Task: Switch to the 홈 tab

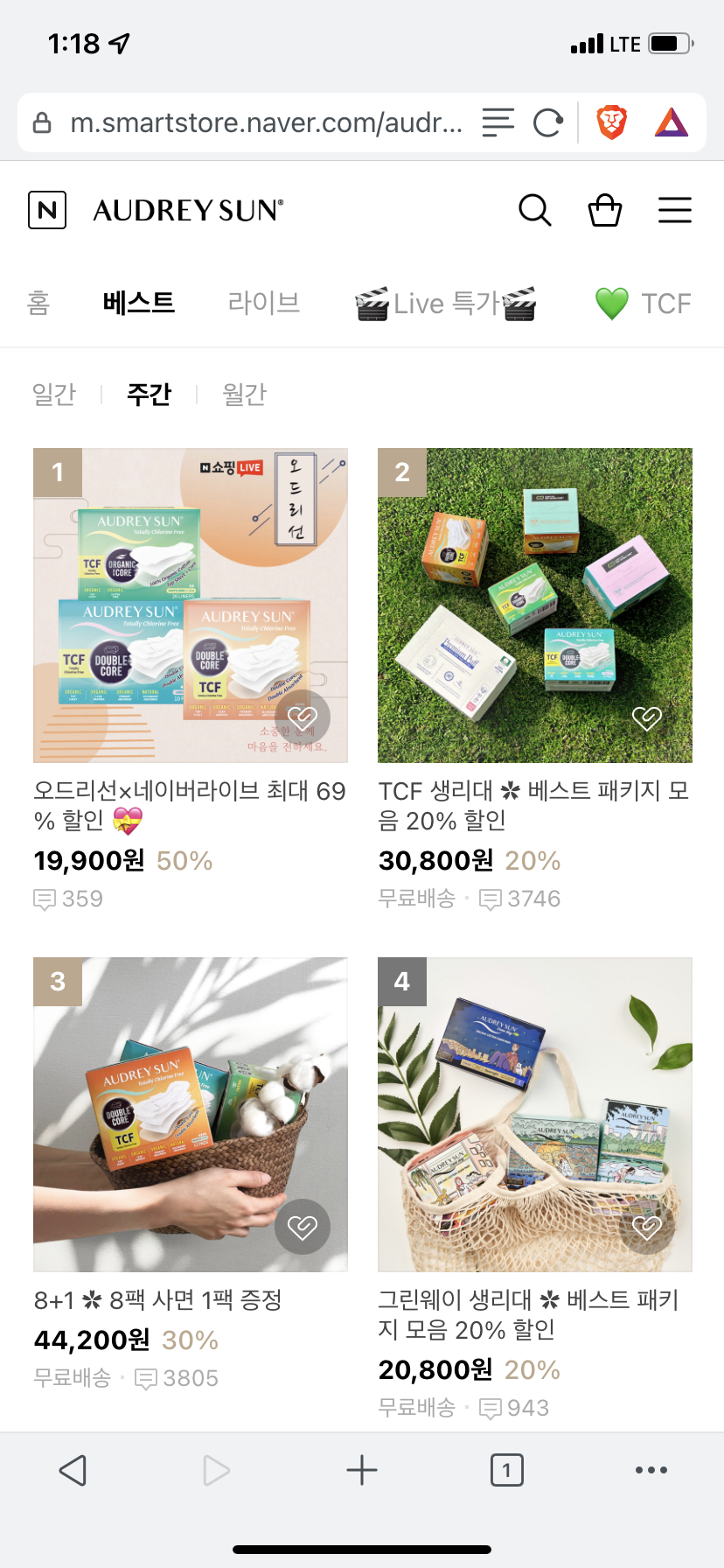Action: [38, 303]
